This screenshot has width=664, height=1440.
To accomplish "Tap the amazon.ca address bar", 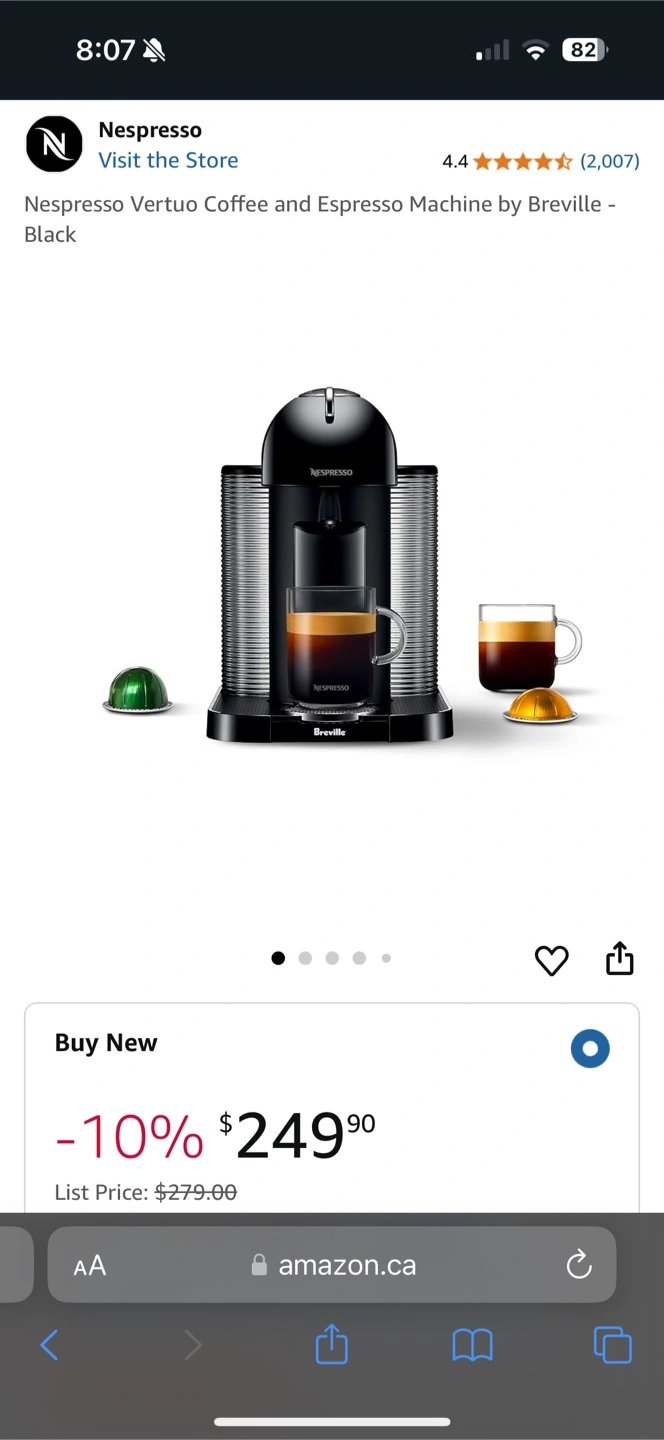I will pos(332,1265).
